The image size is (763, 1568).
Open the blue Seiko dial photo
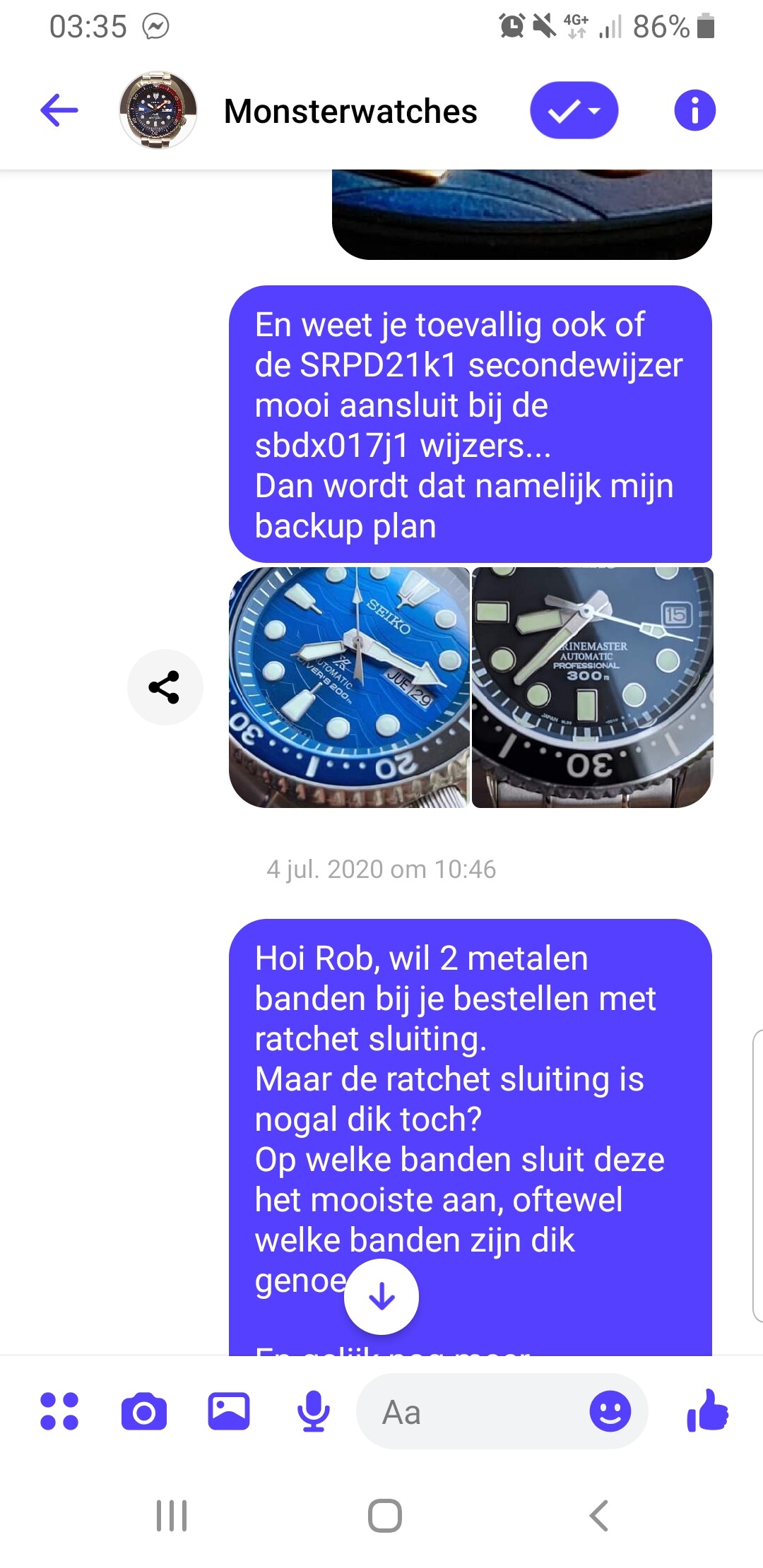tap(349, 687)
